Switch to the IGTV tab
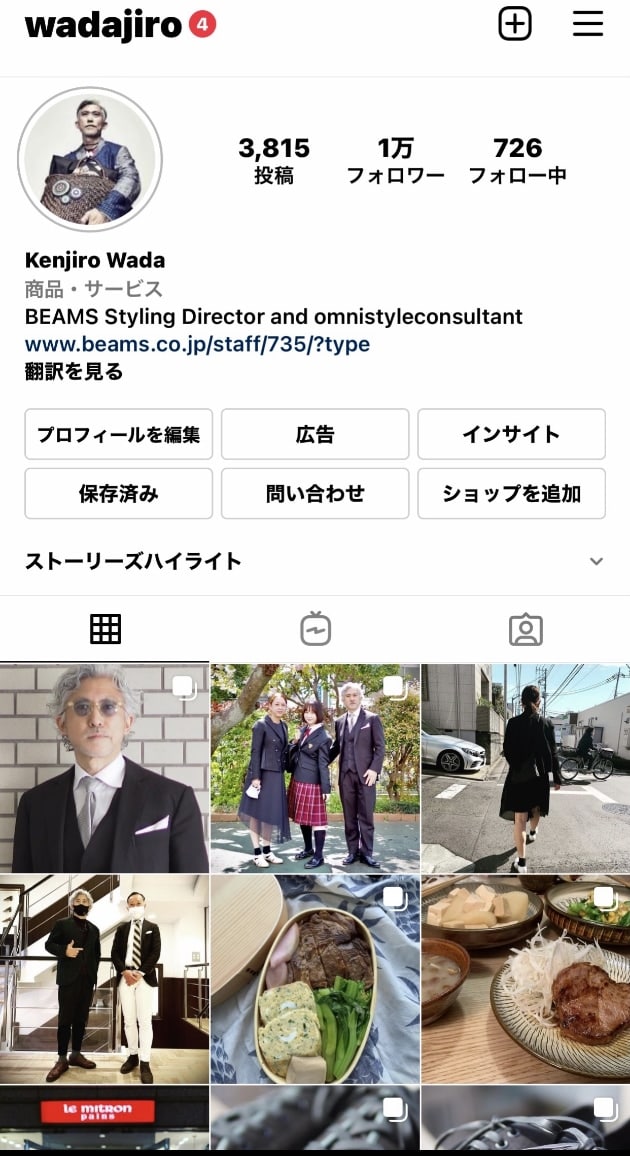Image resolution: width=630 pixels, height=1156 pixels. (315, 629)
